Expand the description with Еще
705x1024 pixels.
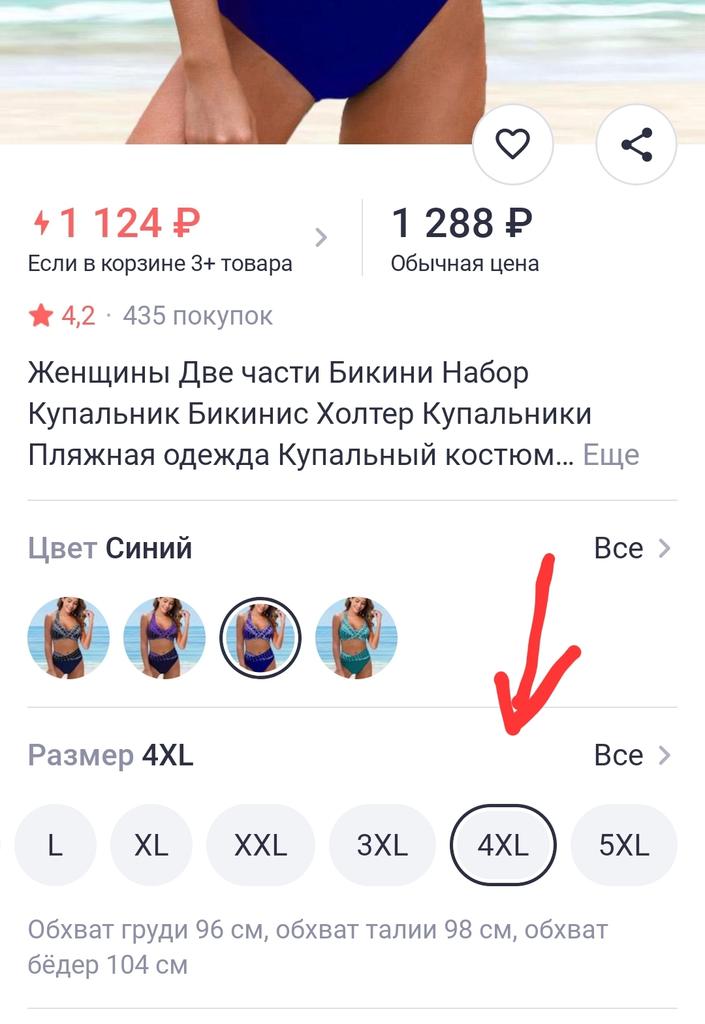click(610, 456)
